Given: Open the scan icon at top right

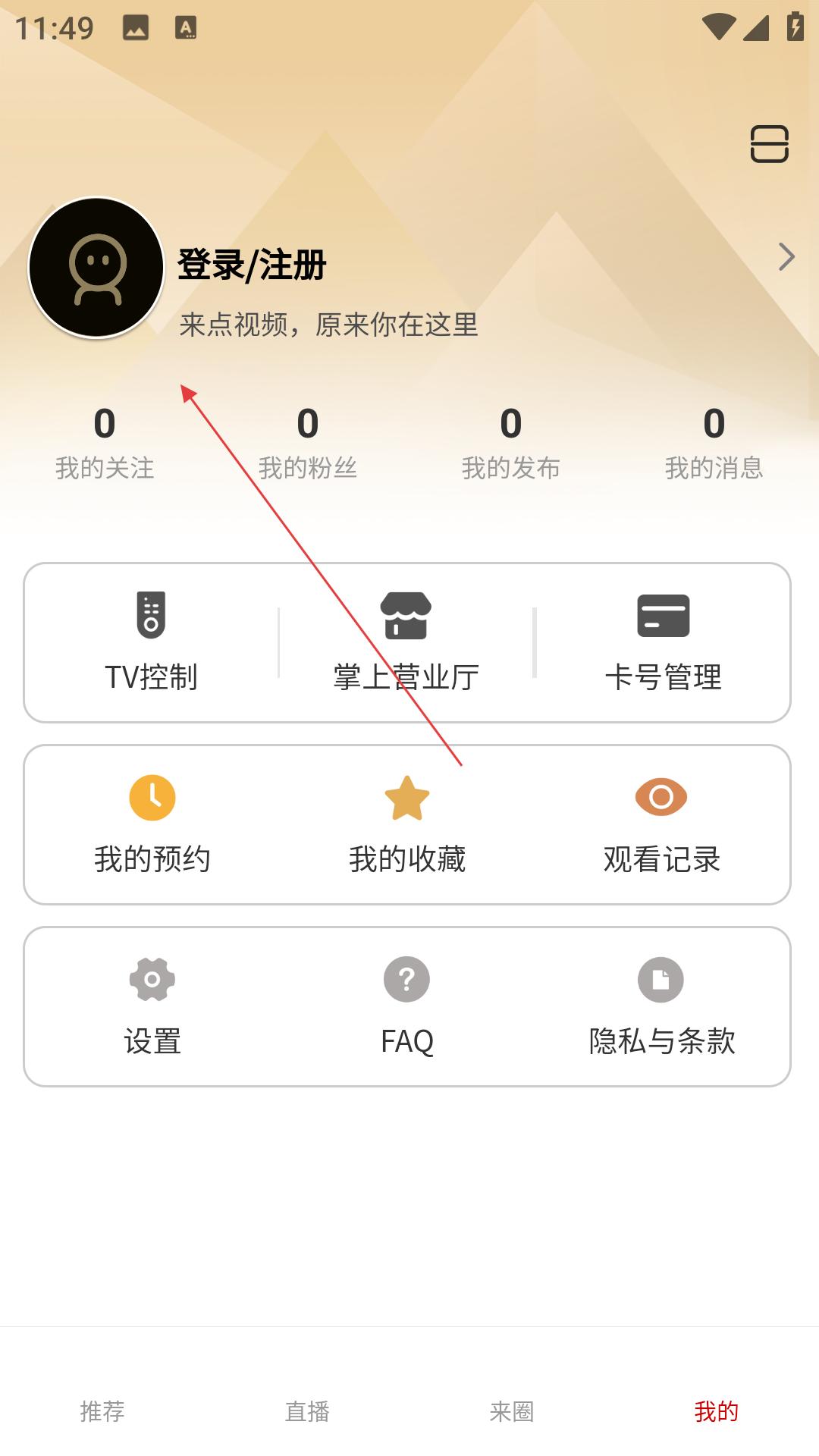Looking at the screenshot, I should click(769, 144).
